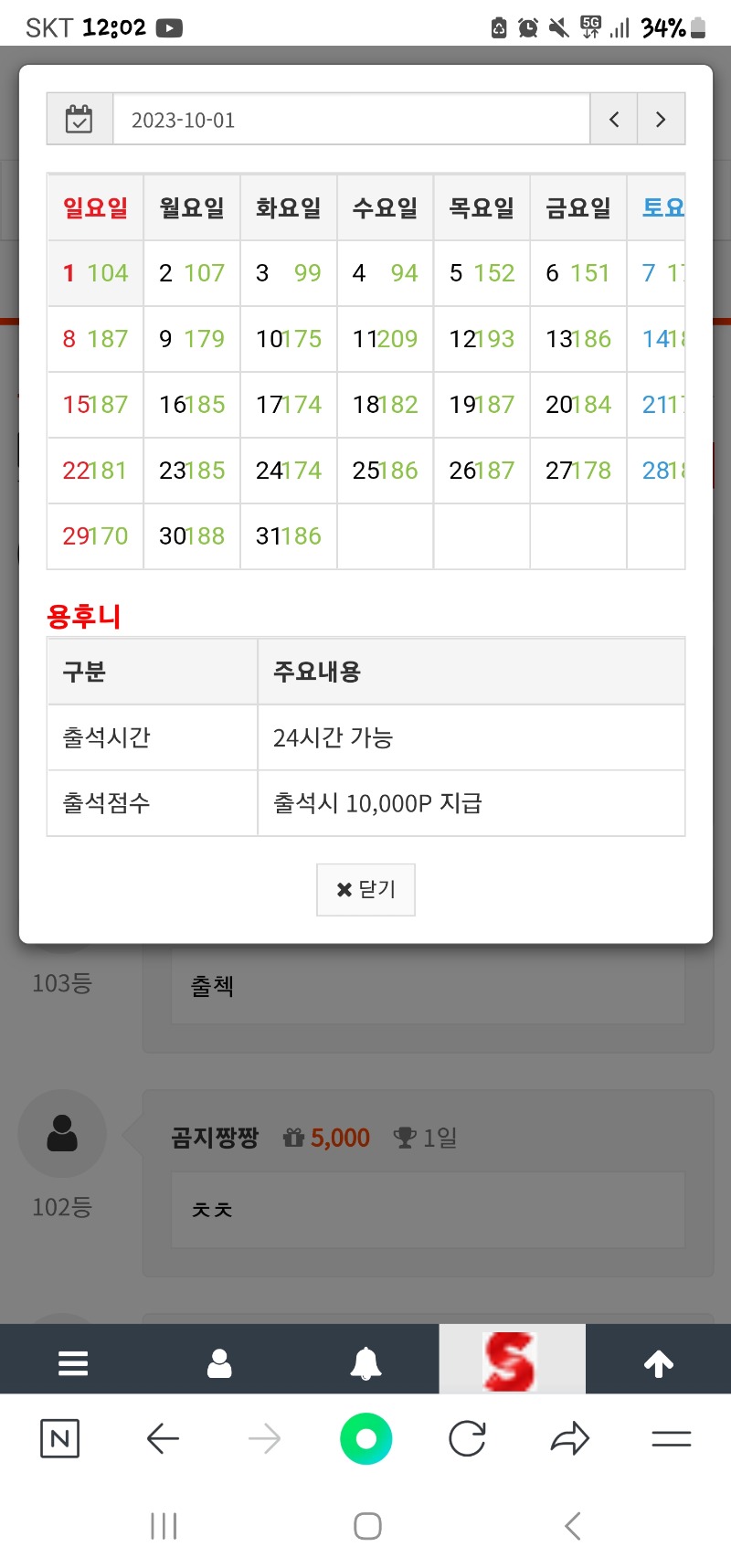Go to the previous month
Viewport: 731px width, 1568px height.
click(614, 120)
